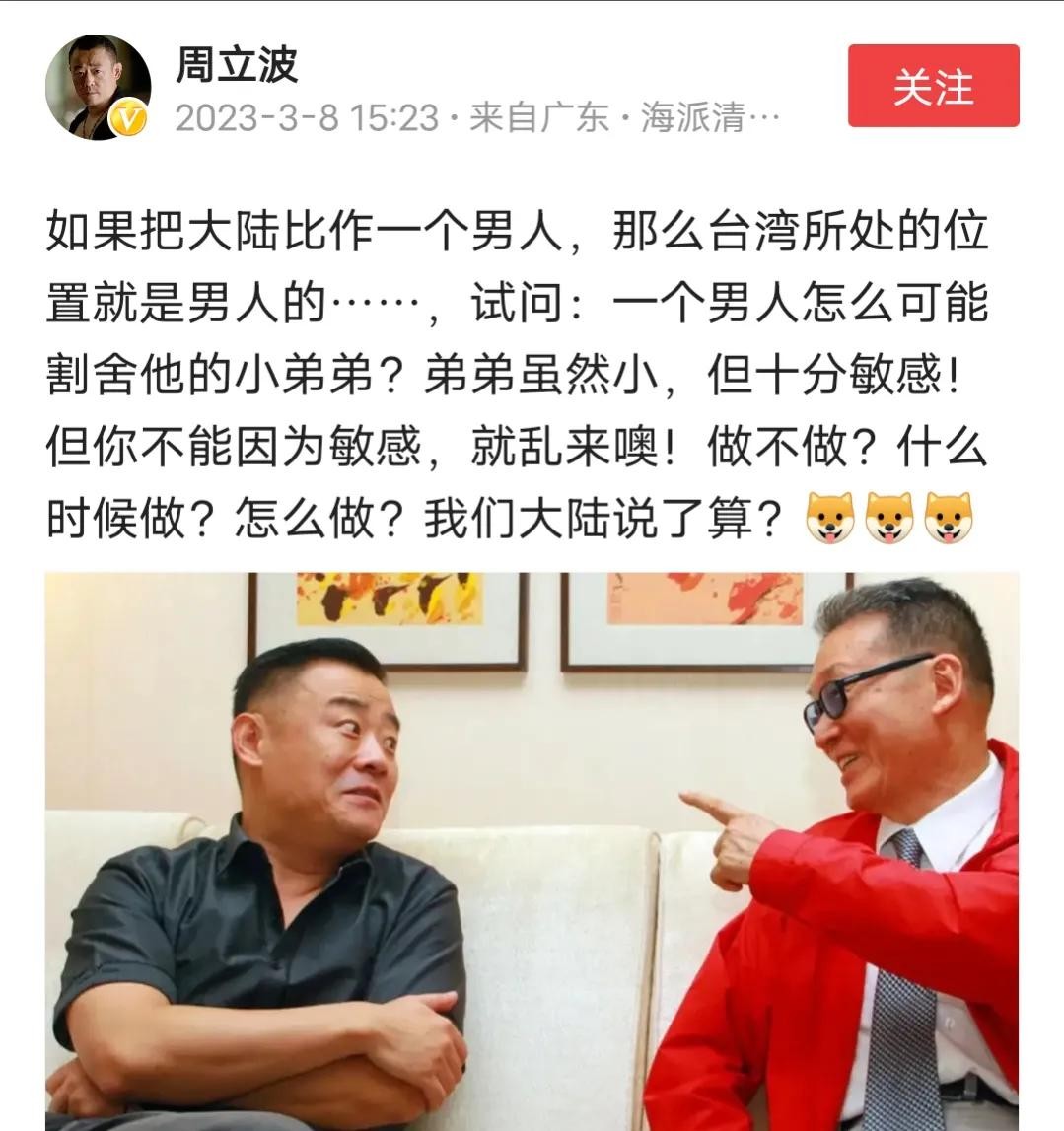Open the username 周立波 profile link

[237, 66]
